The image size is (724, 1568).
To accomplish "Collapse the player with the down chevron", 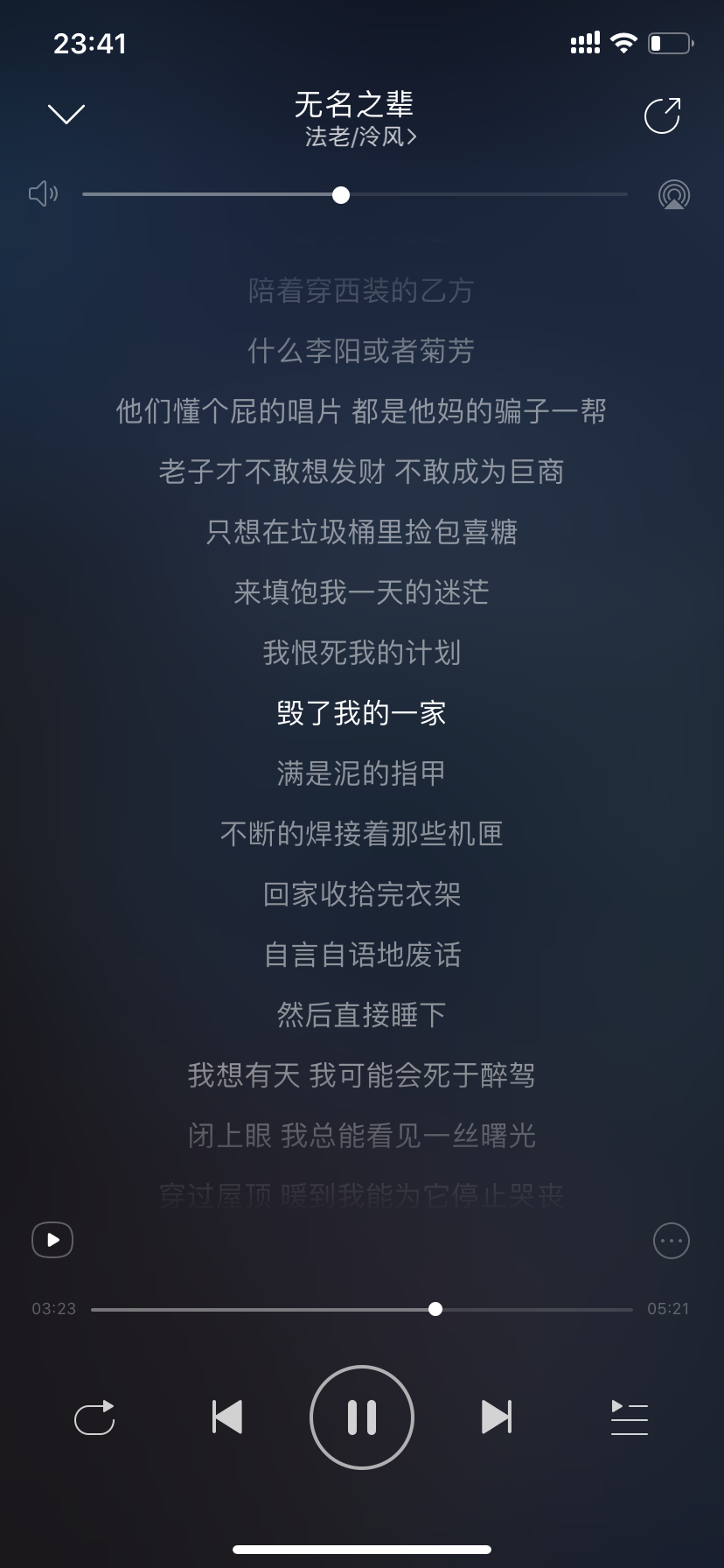I will tap(66, 115).
